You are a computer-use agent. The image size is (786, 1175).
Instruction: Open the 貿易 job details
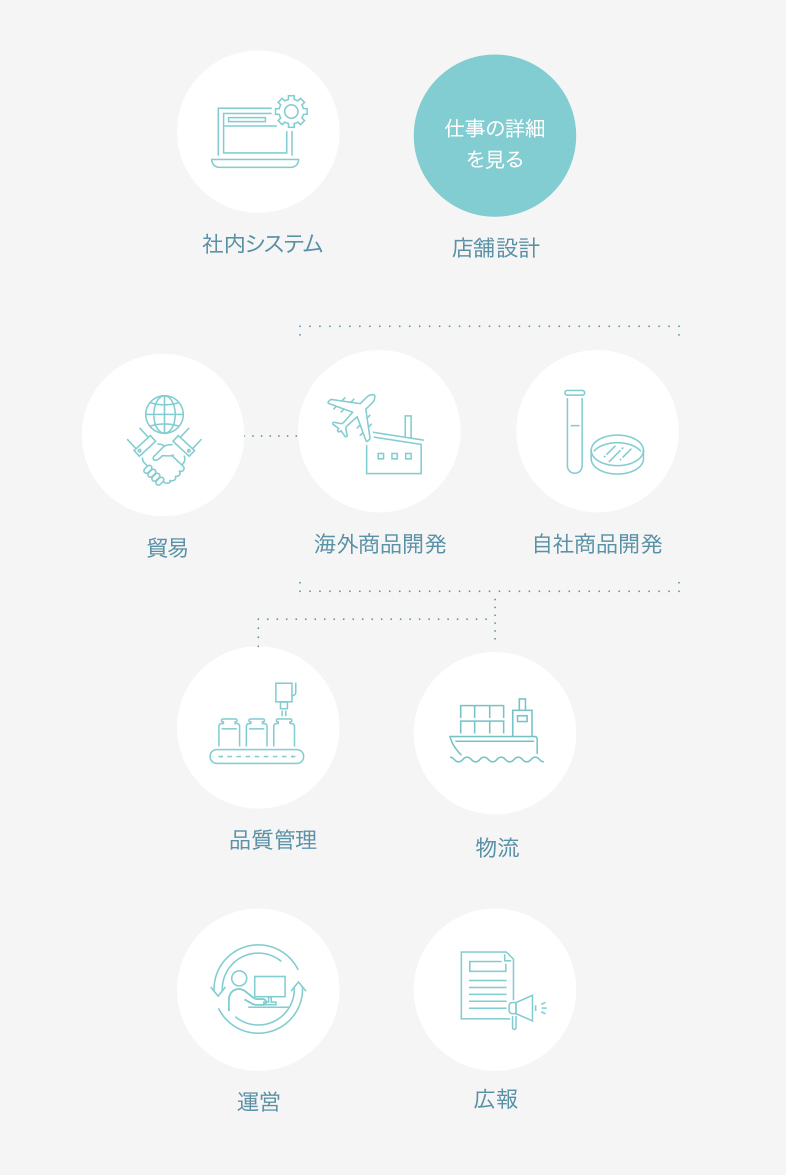pos(163,435)
